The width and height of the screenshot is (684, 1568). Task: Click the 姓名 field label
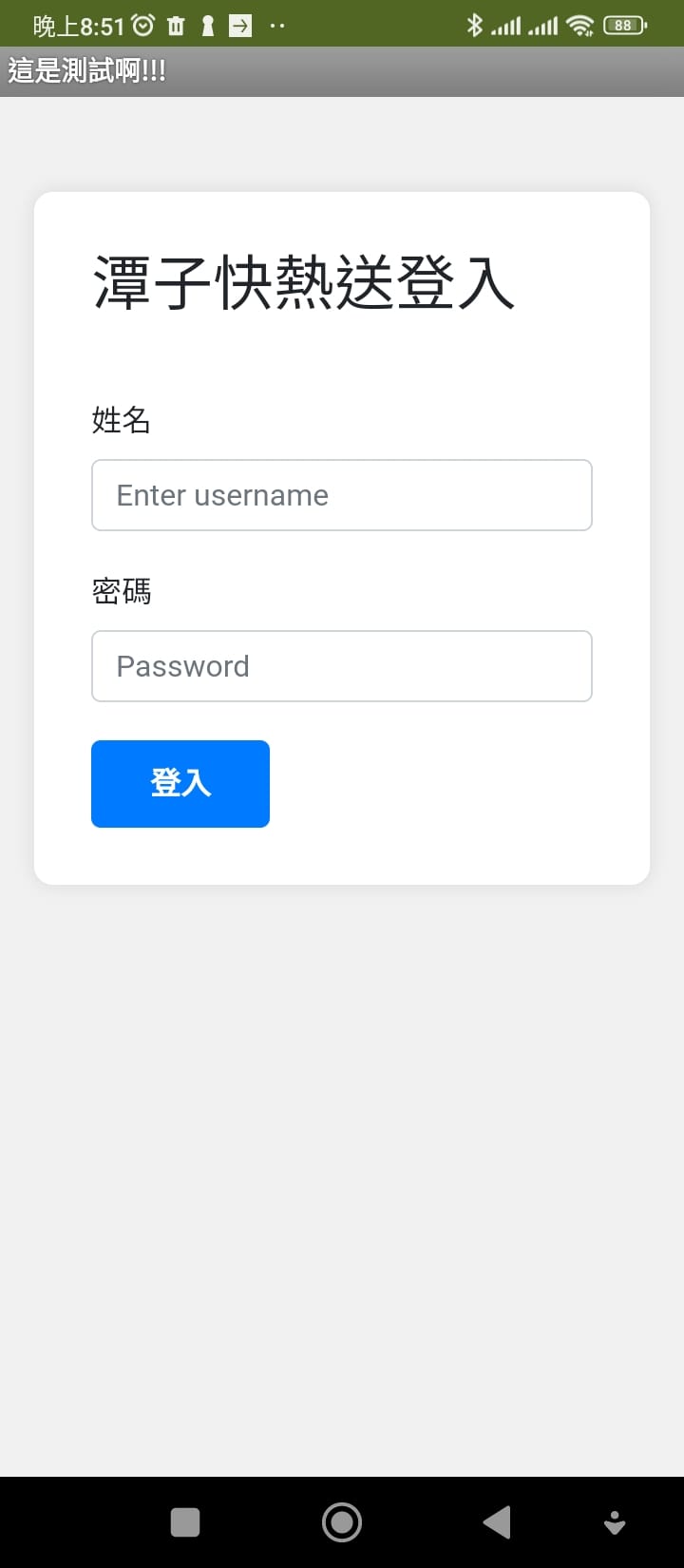pos(121,420)
